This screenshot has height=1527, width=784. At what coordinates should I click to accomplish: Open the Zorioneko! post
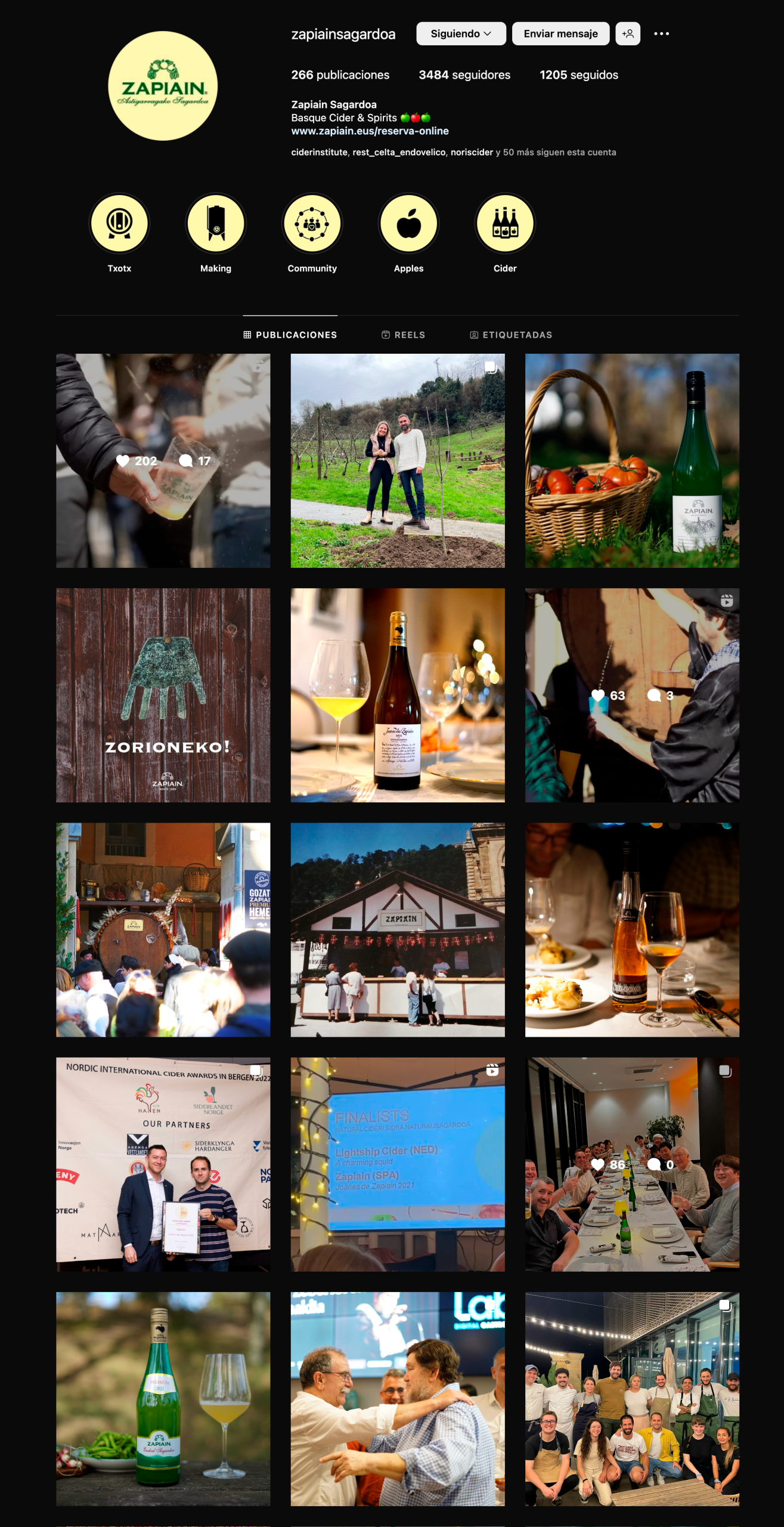(163, 695)
